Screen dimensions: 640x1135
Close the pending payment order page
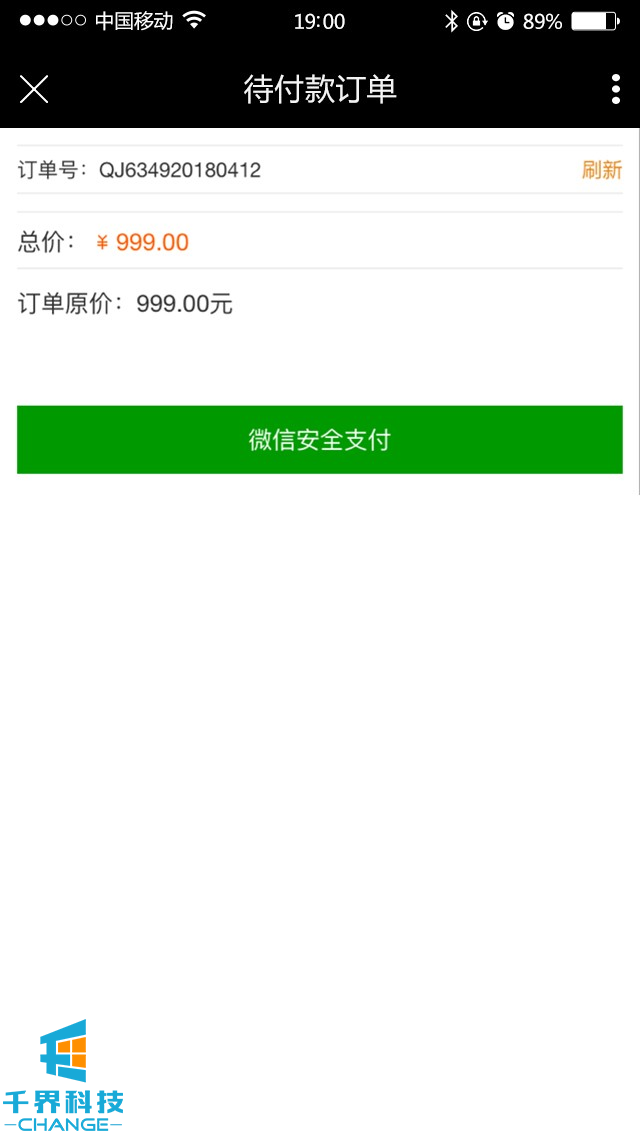tap(34, 90)
